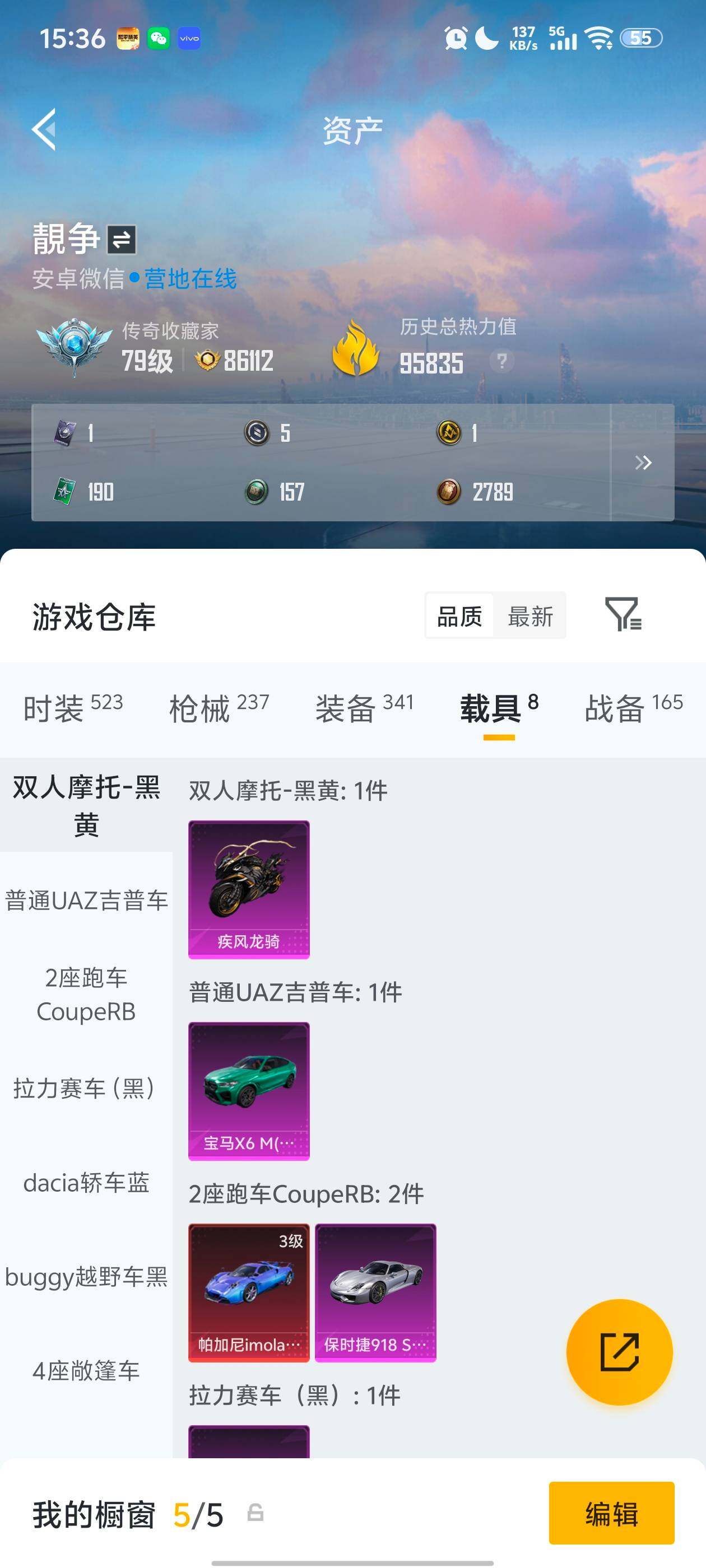706x1568 pixels.
Task: Tap the green currency icon showing 157
Action: point(257,492)
